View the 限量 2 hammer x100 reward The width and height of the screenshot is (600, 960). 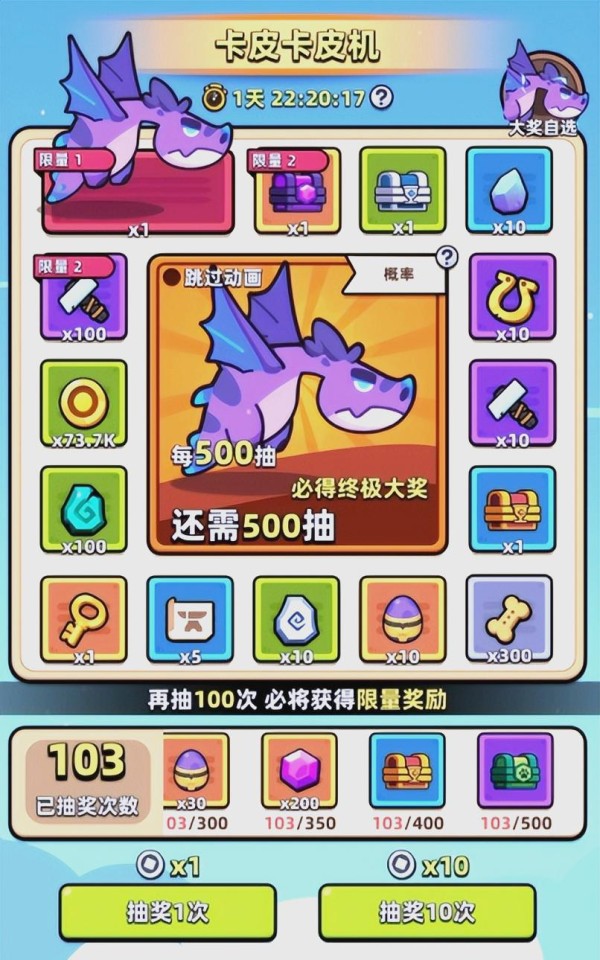click(84, 297)
